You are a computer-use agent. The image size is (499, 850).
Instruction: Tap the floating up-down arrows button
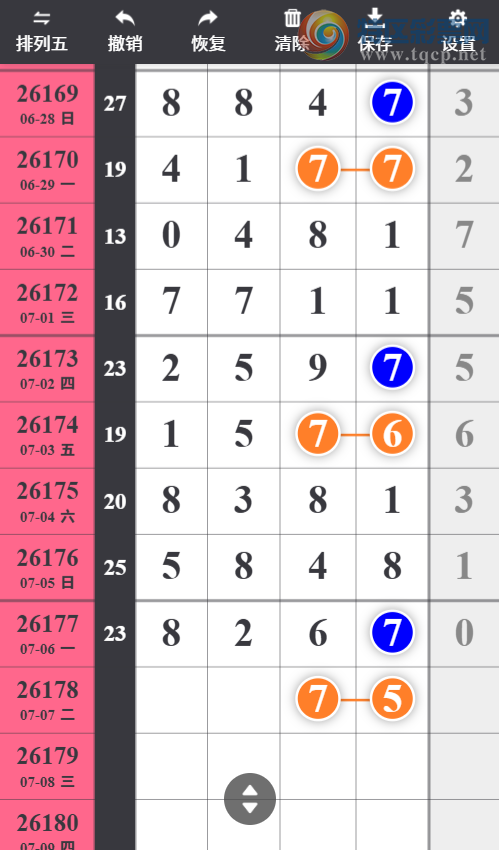(250, 799)
